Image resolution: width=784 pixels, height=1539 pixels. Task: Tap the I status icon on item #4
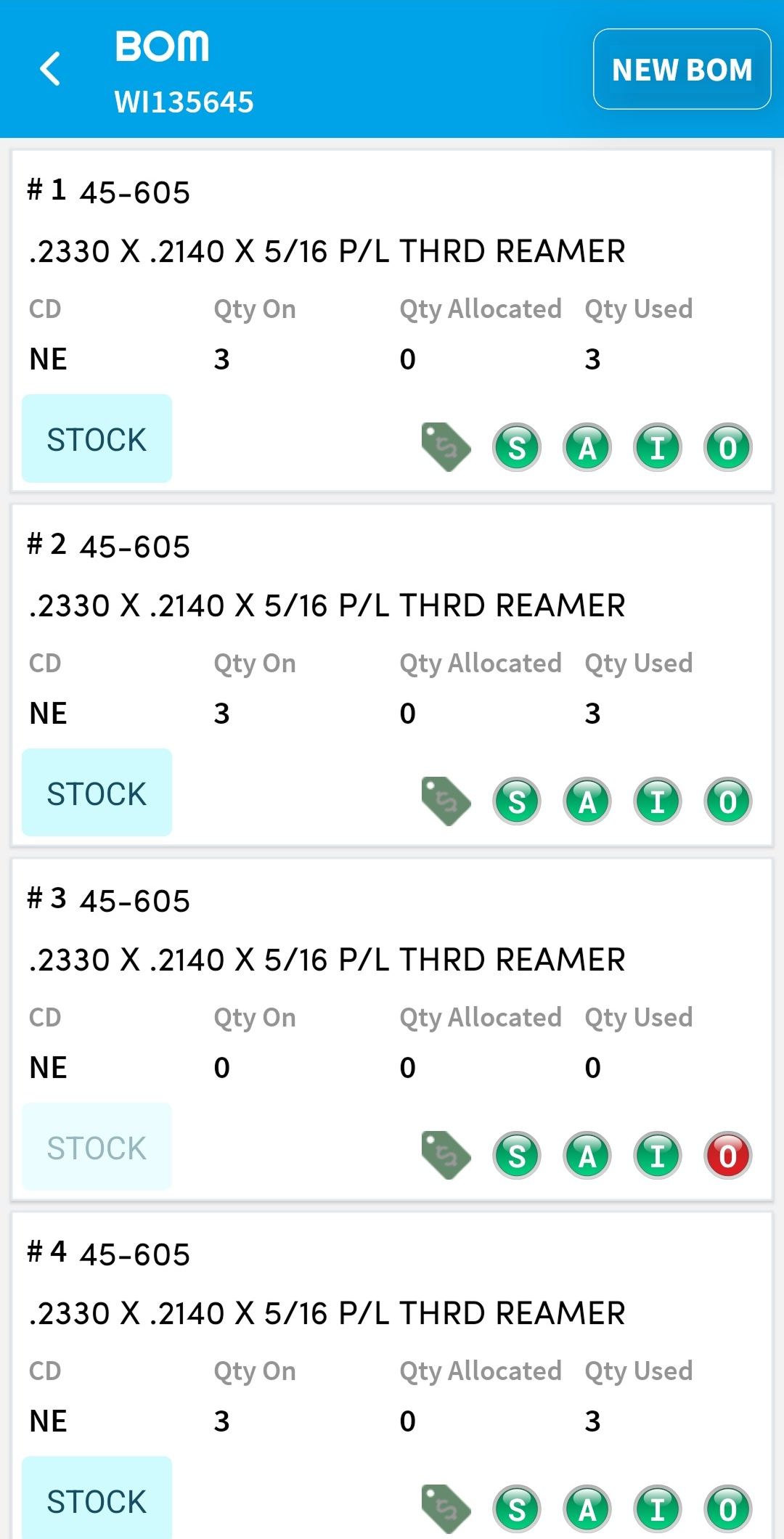(658, 1509)
